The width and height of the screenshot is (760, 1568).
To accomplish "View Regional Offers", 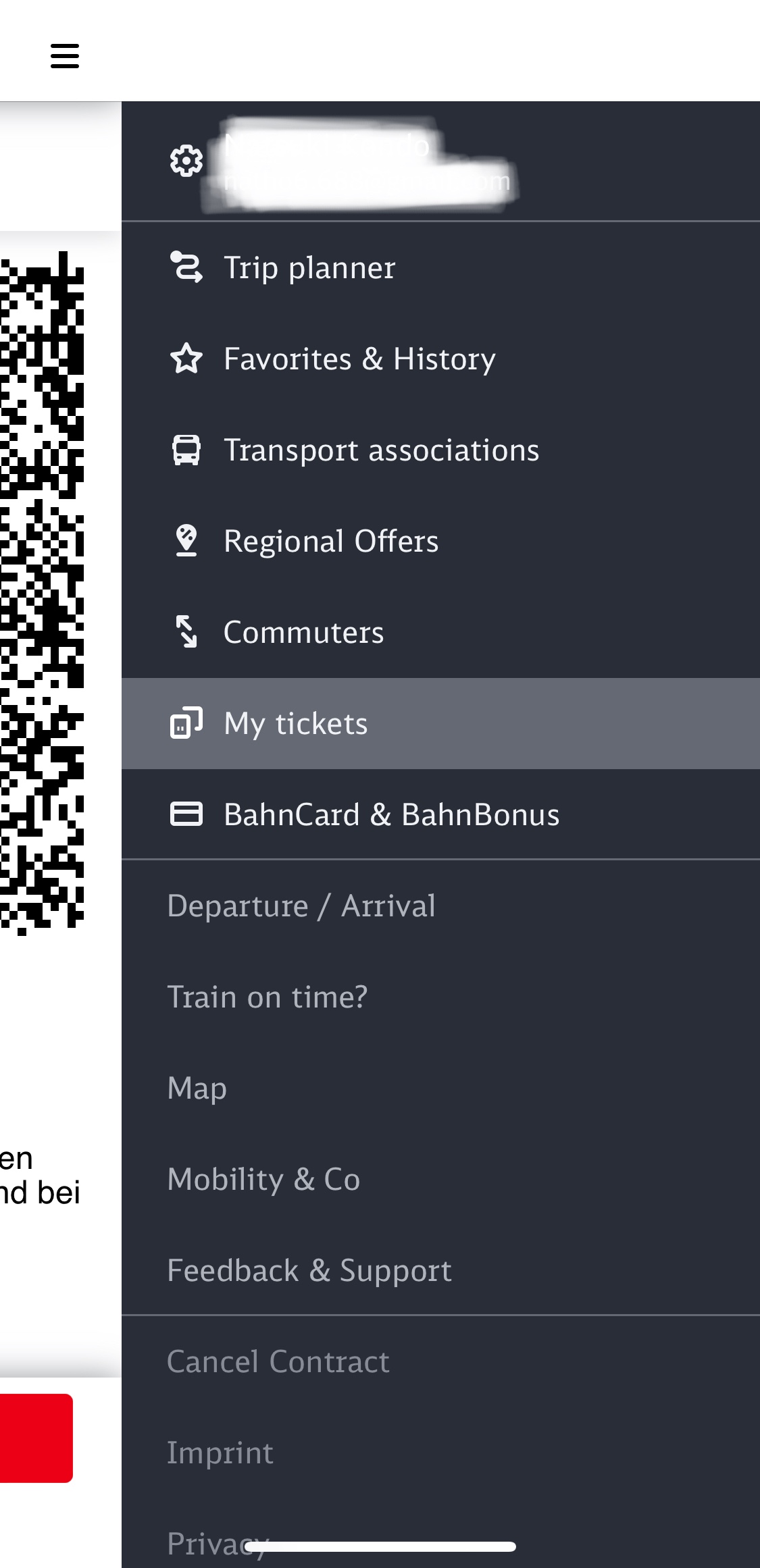I will 440,541.
